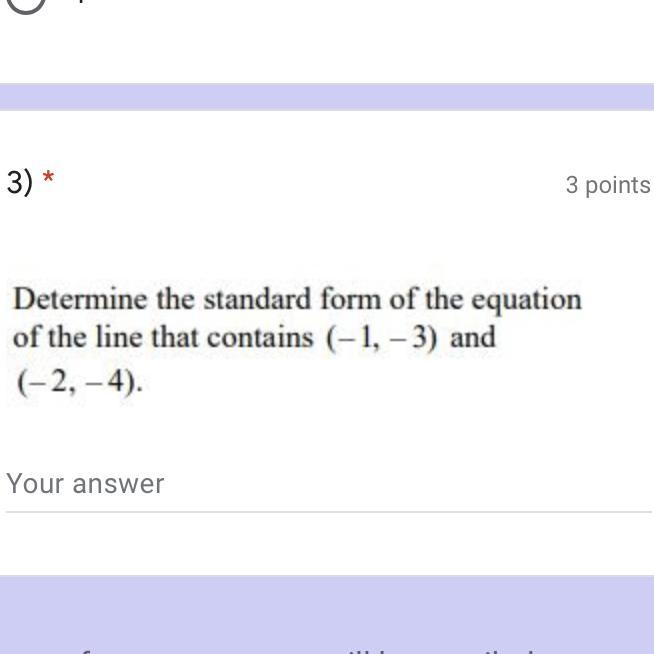Select the radio option above question 3
Image resolution: width=654 pixels, height=654 pixels.
pos(28,3)
